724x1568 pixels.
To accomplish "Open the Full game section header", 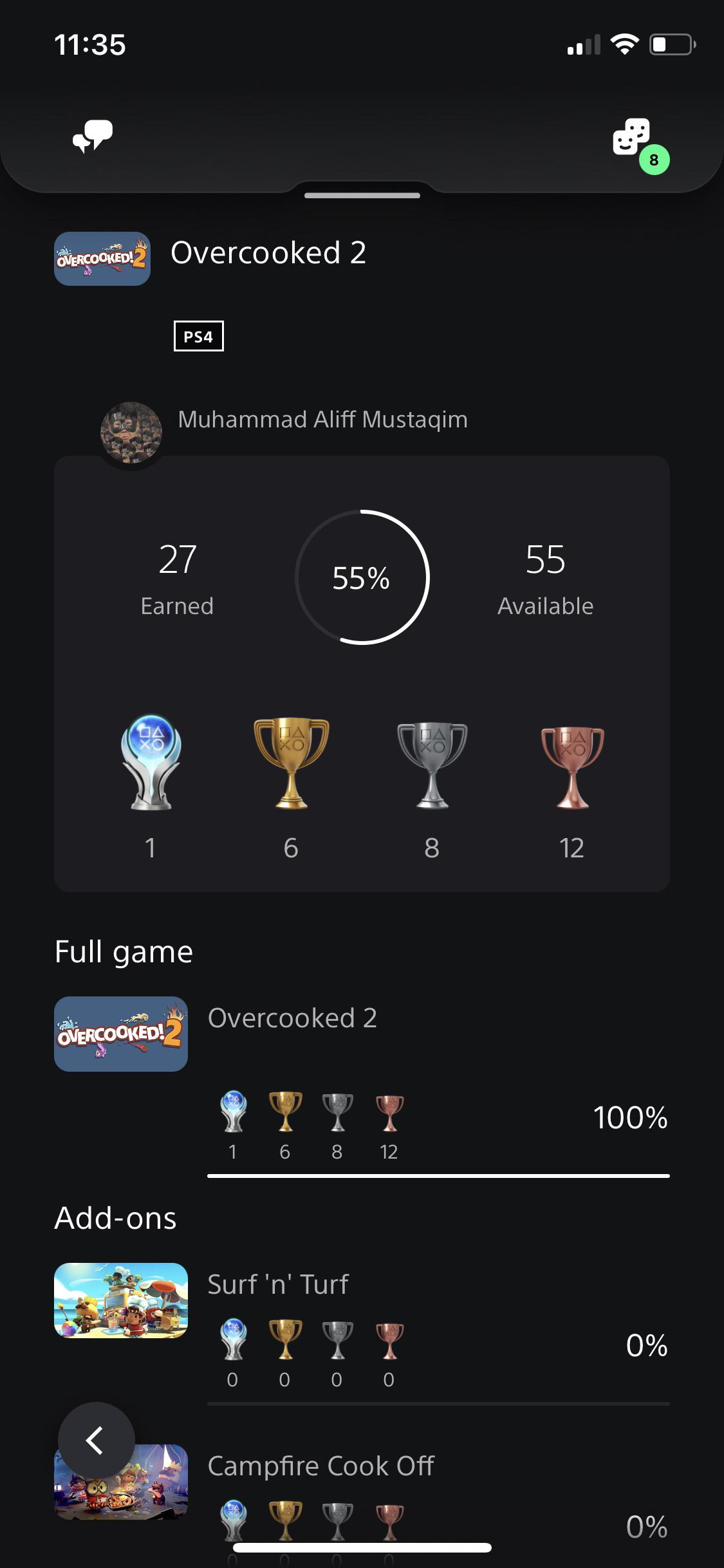I will tap(123, 951).
